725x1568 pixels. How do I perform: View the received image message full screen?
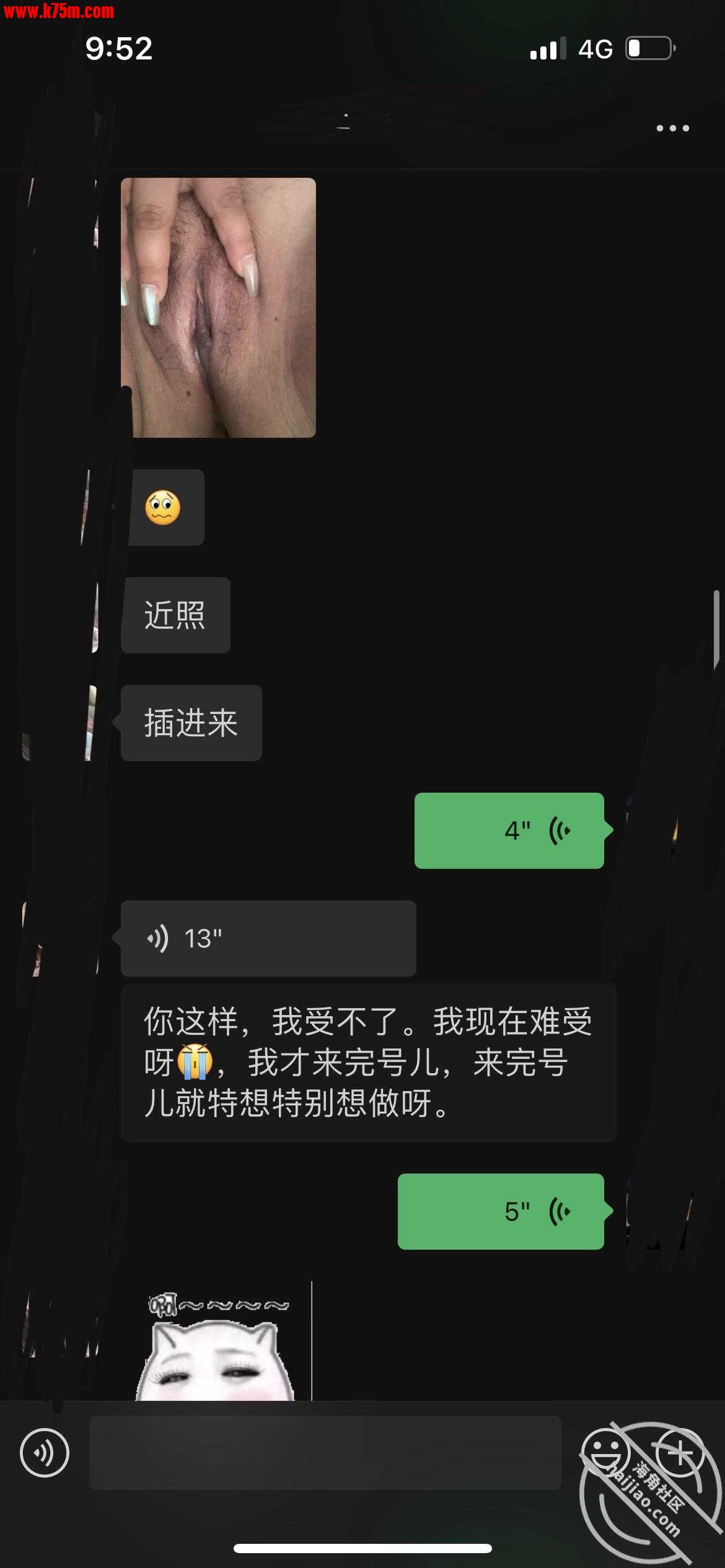[218, 308]
